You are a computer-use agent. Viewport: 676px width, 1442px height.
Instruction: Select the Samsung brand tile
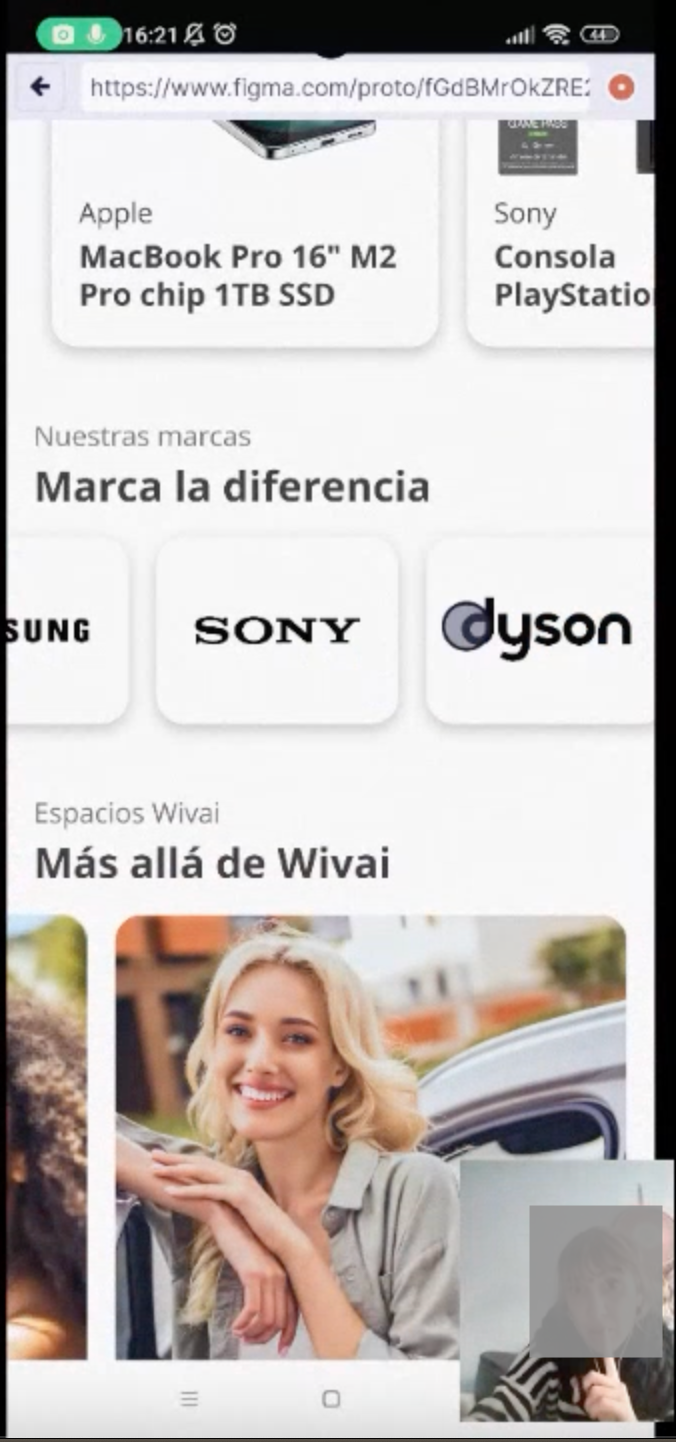click(x=67, y=630)
